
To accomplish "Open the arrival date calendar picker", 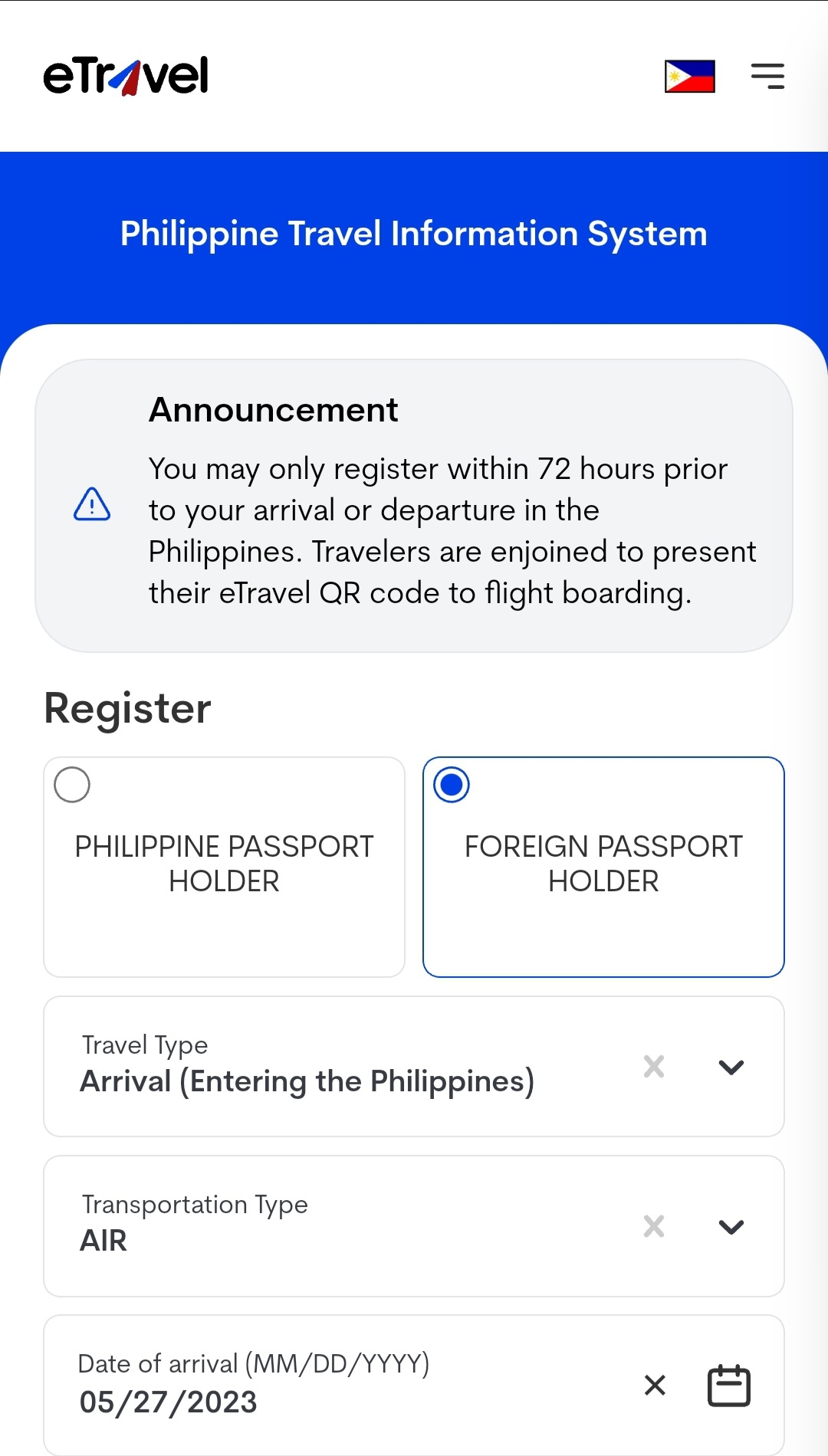I will point(728,1385).
